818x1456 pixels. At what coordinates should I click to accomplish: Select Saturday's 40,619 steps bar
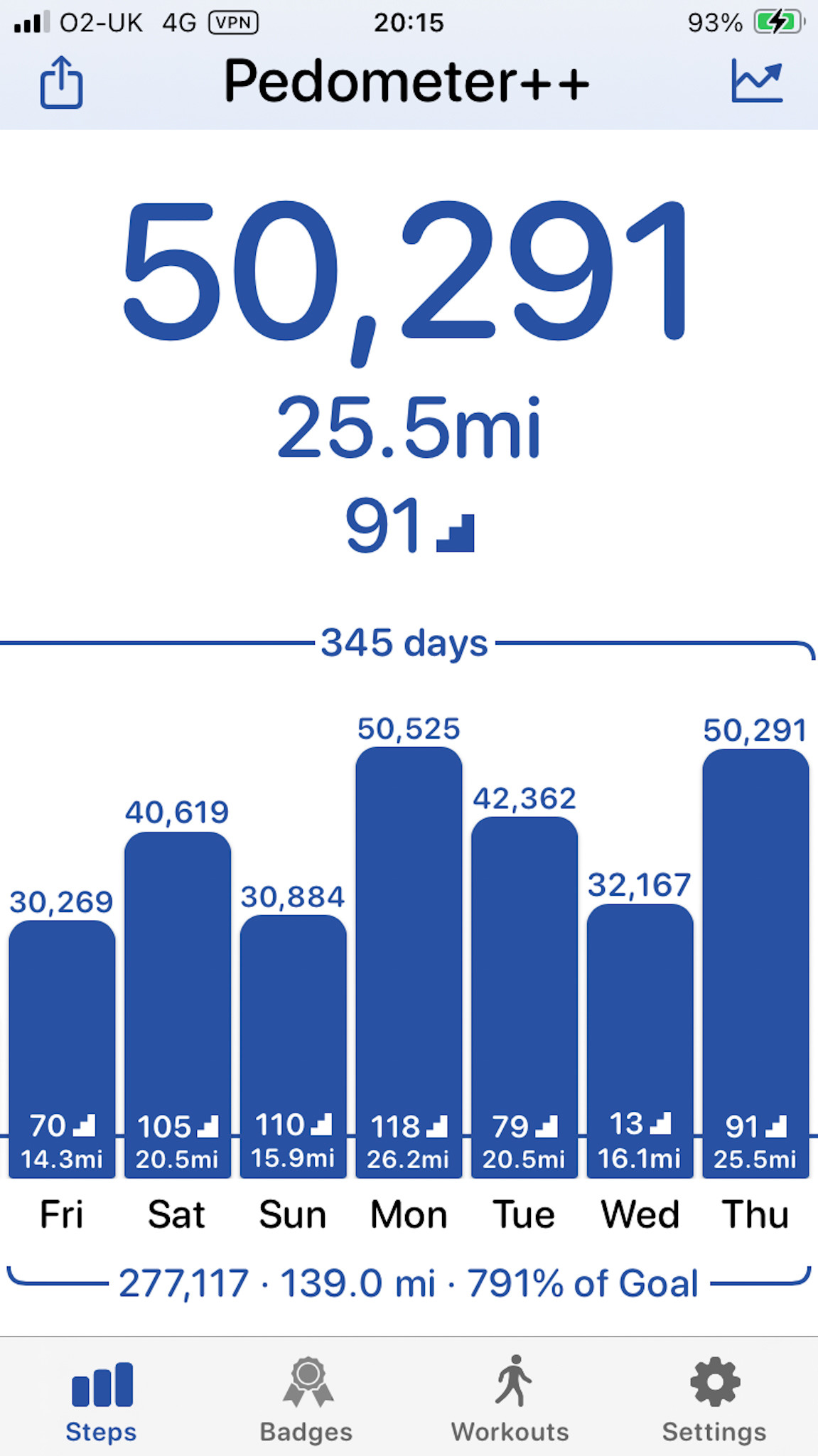[x=178, y=1005]
